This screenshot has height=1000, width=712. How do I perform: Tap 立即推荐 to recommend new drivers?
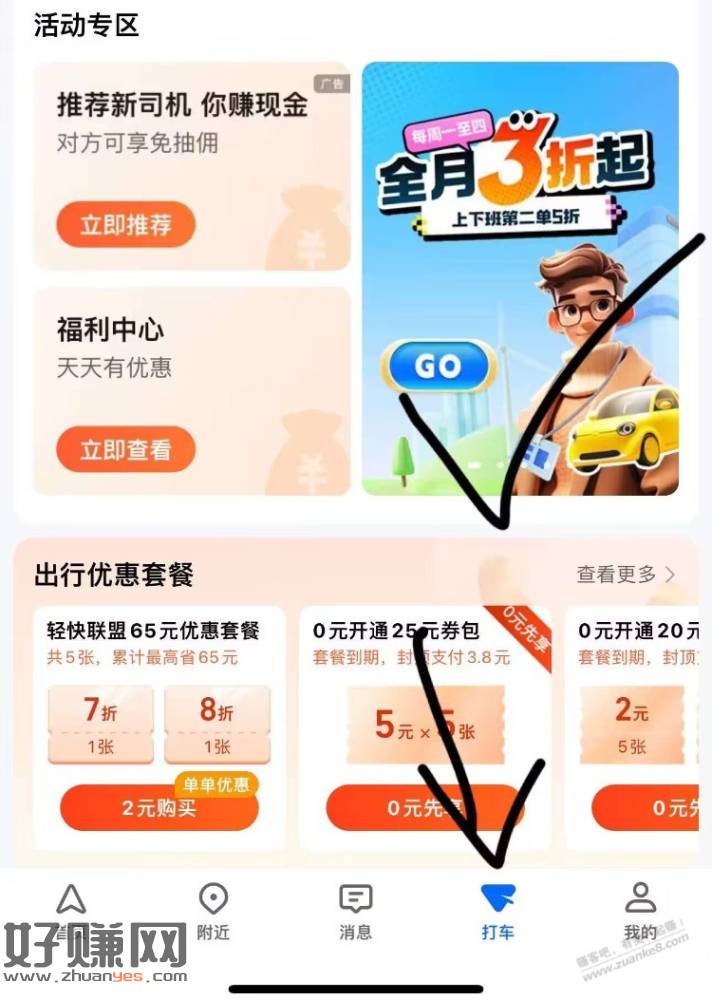pos(125,225)
